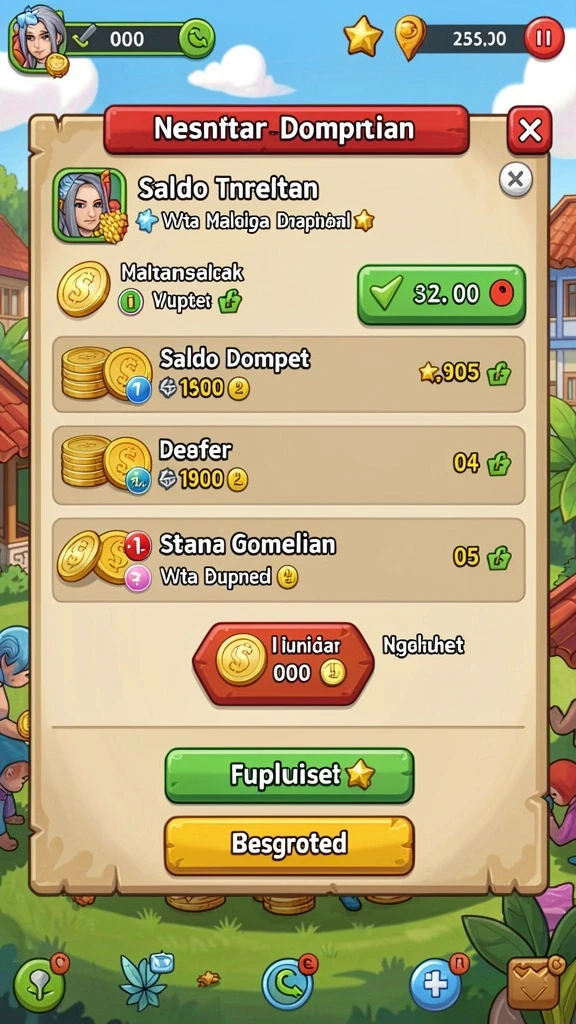Open the Saldo Dompet row
Image resolution: width=576 pixels, height=1024 pixels.
[289, 374]
